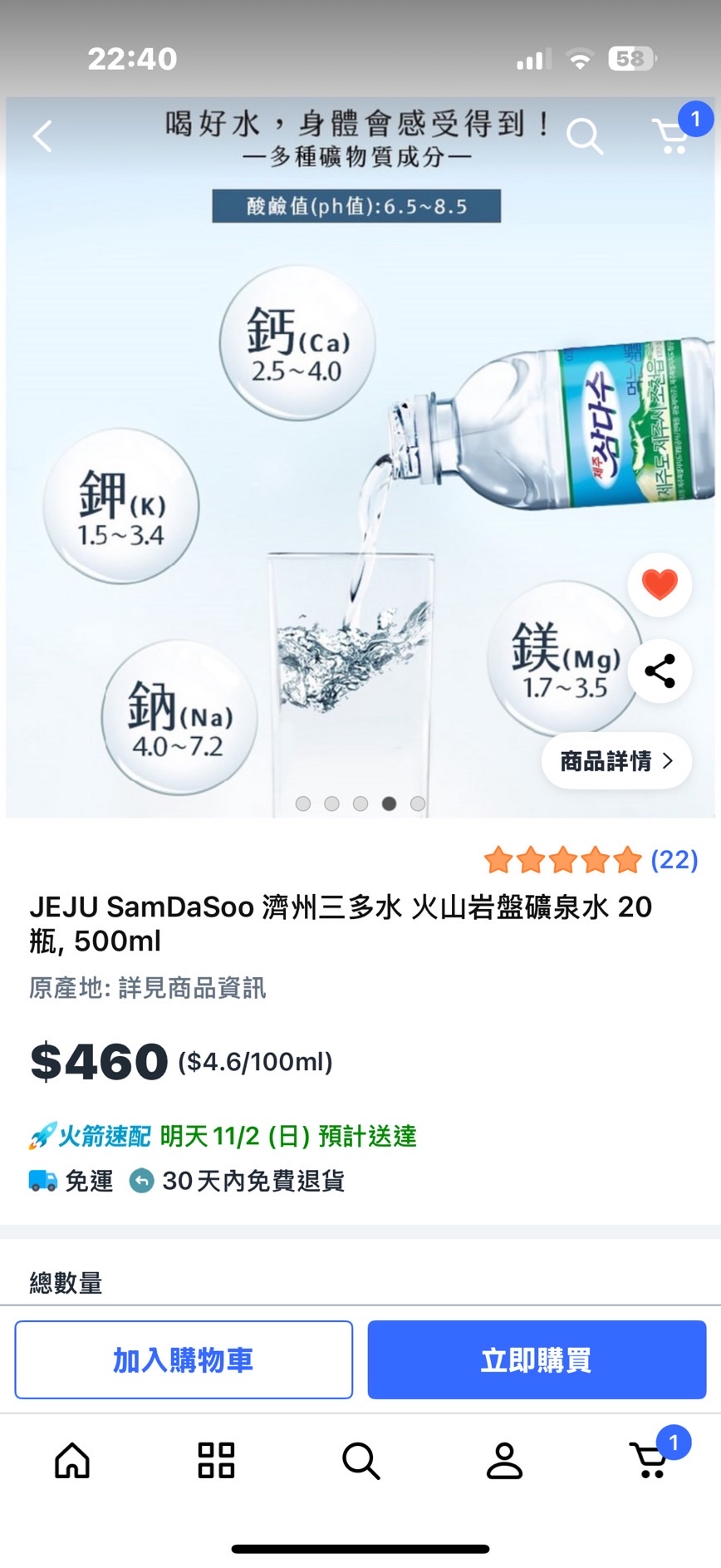Viewport: 721px width, 1568px height.
Task: Open search from the top magnifier icon
Action: (585, 136)
